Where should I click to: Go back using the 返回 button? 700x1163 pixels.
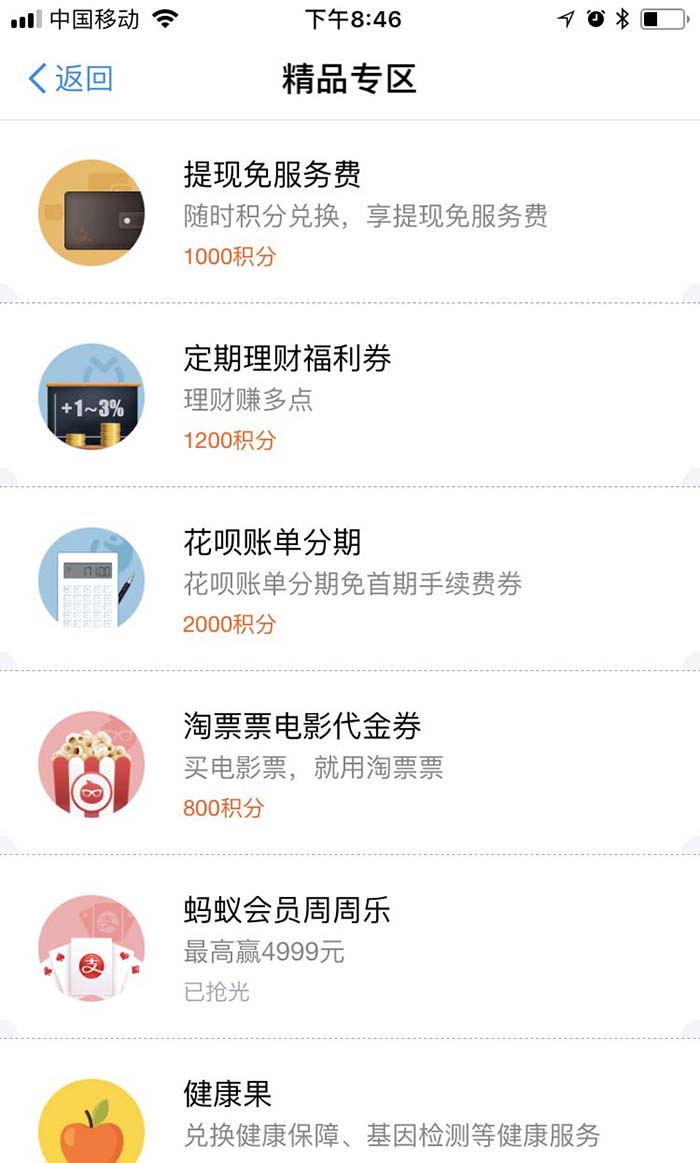70,79
